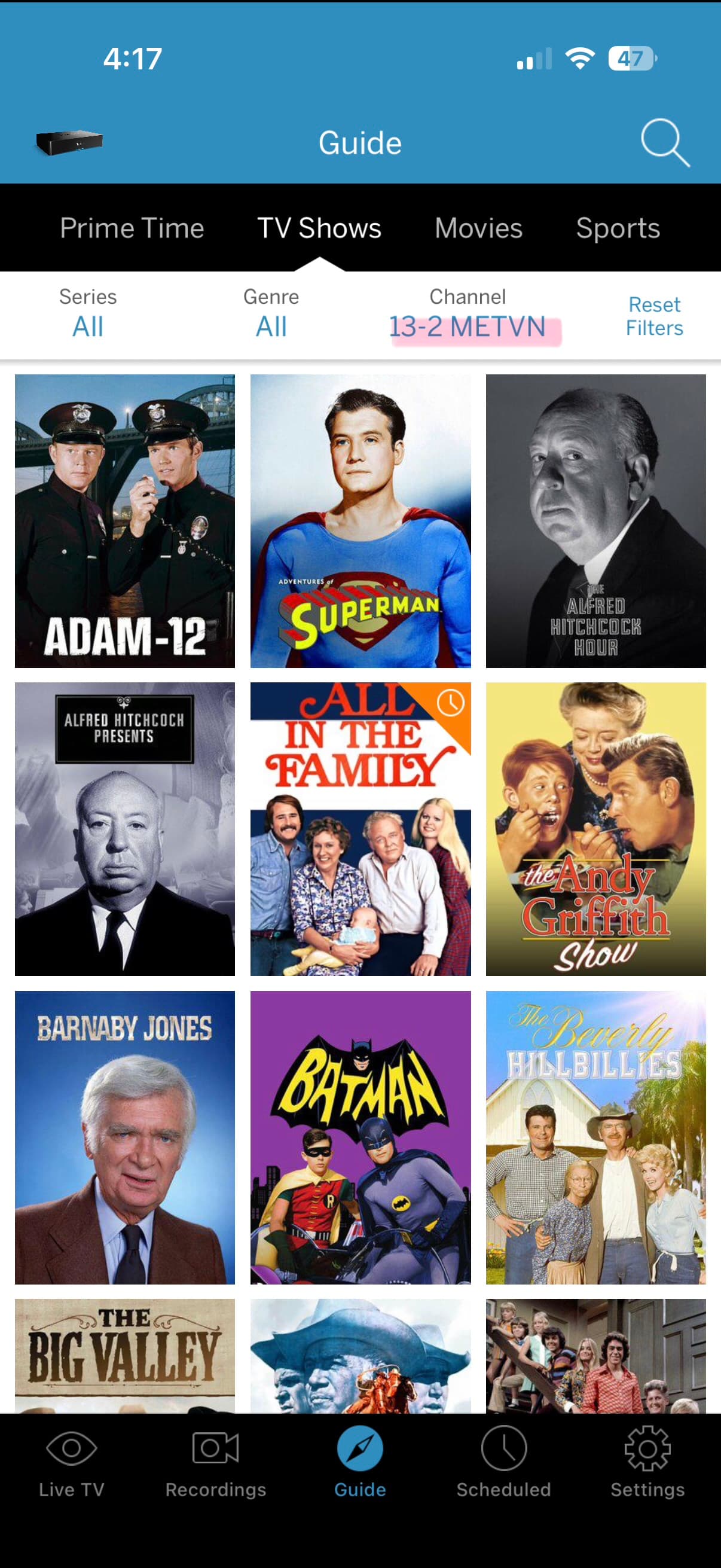Screen dimensions: 721x1568
Task: Open Adventures of Superman poster
Action: [x=360, y=520]
